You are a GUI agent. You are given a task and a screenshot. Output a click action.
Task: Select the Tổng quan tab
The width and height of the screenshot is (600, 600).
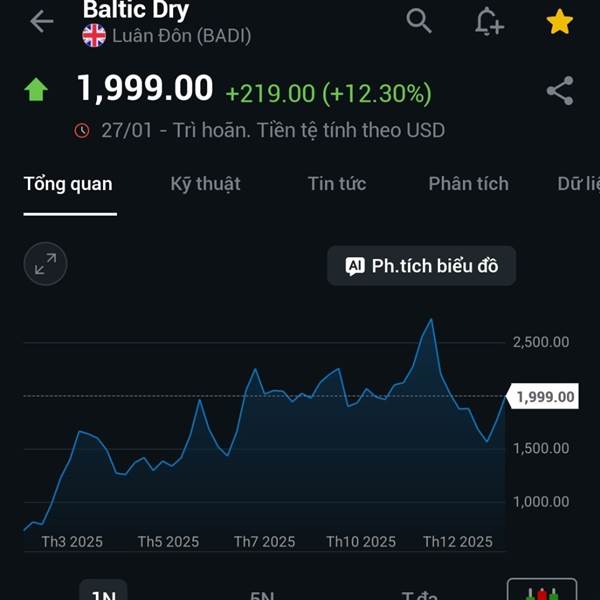click(68, 184)
